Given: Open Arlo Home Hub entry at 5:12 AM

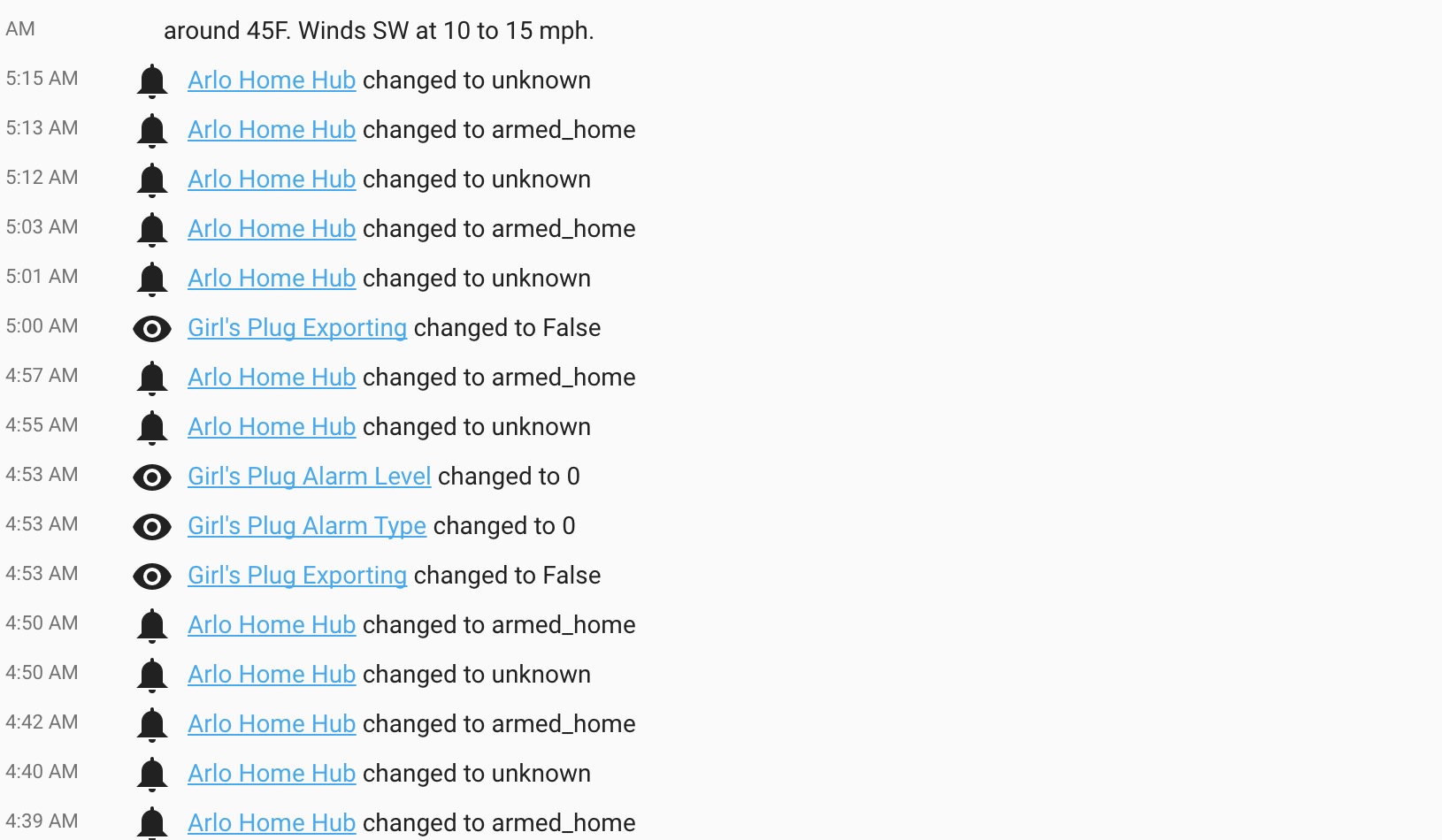Looking at the screenshot, I should click(272, 179).
